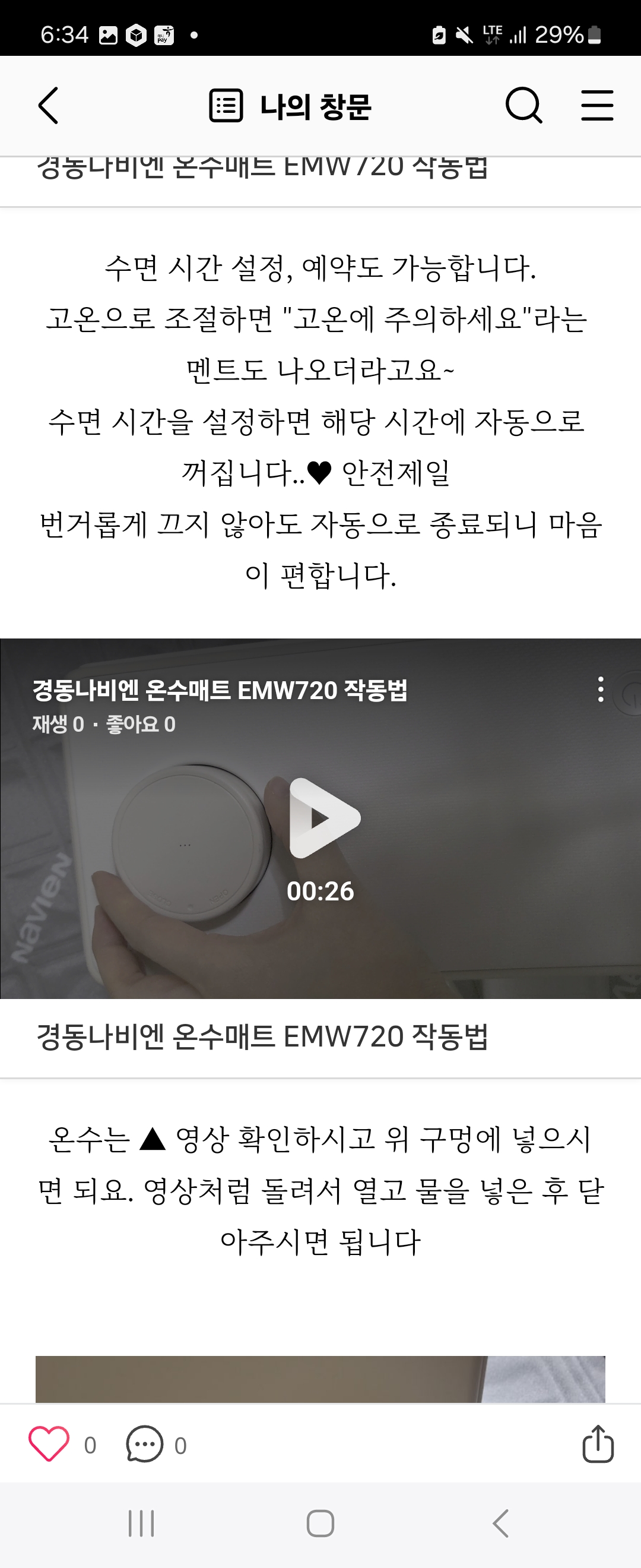Viewport: 641px width, 1568px height.
Task: Play the EMW720 operation video
Action: tap(321, 818)
